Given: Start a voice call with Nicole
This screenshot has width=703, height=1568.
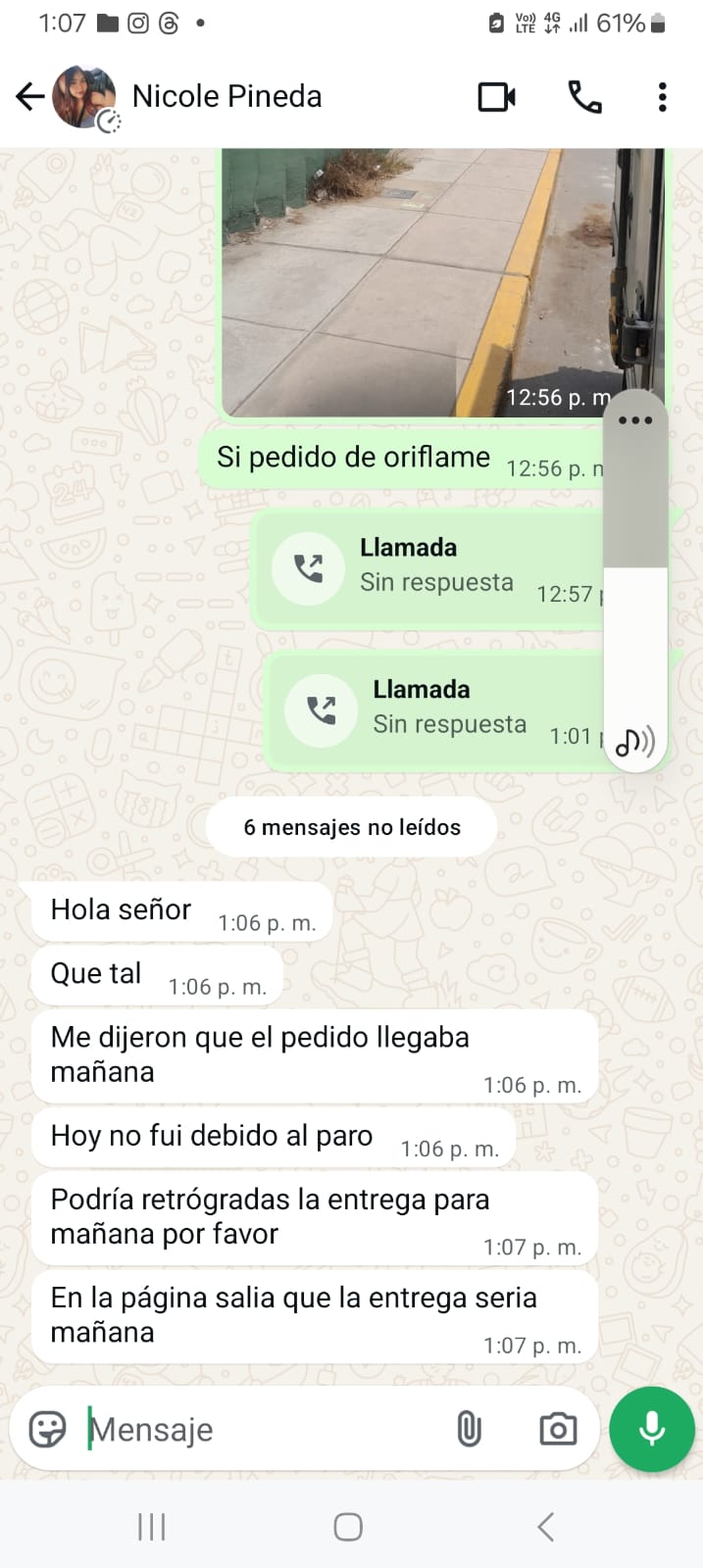Looking at the screenshot, I should (x=584, y=97).
